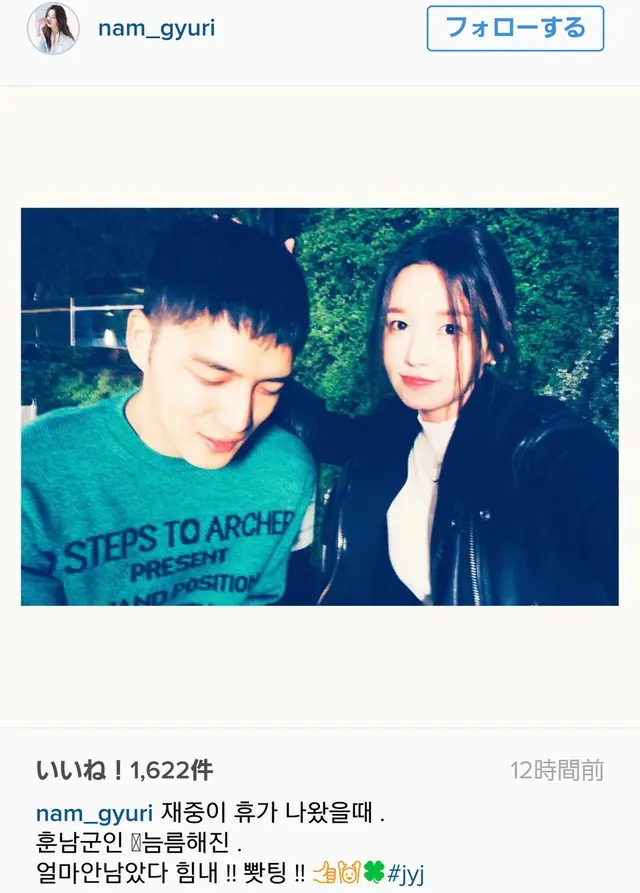The width and height of the screenshot is (640, 893).
Task: Tap the フォローする follow button
Action: click(515, 28)
